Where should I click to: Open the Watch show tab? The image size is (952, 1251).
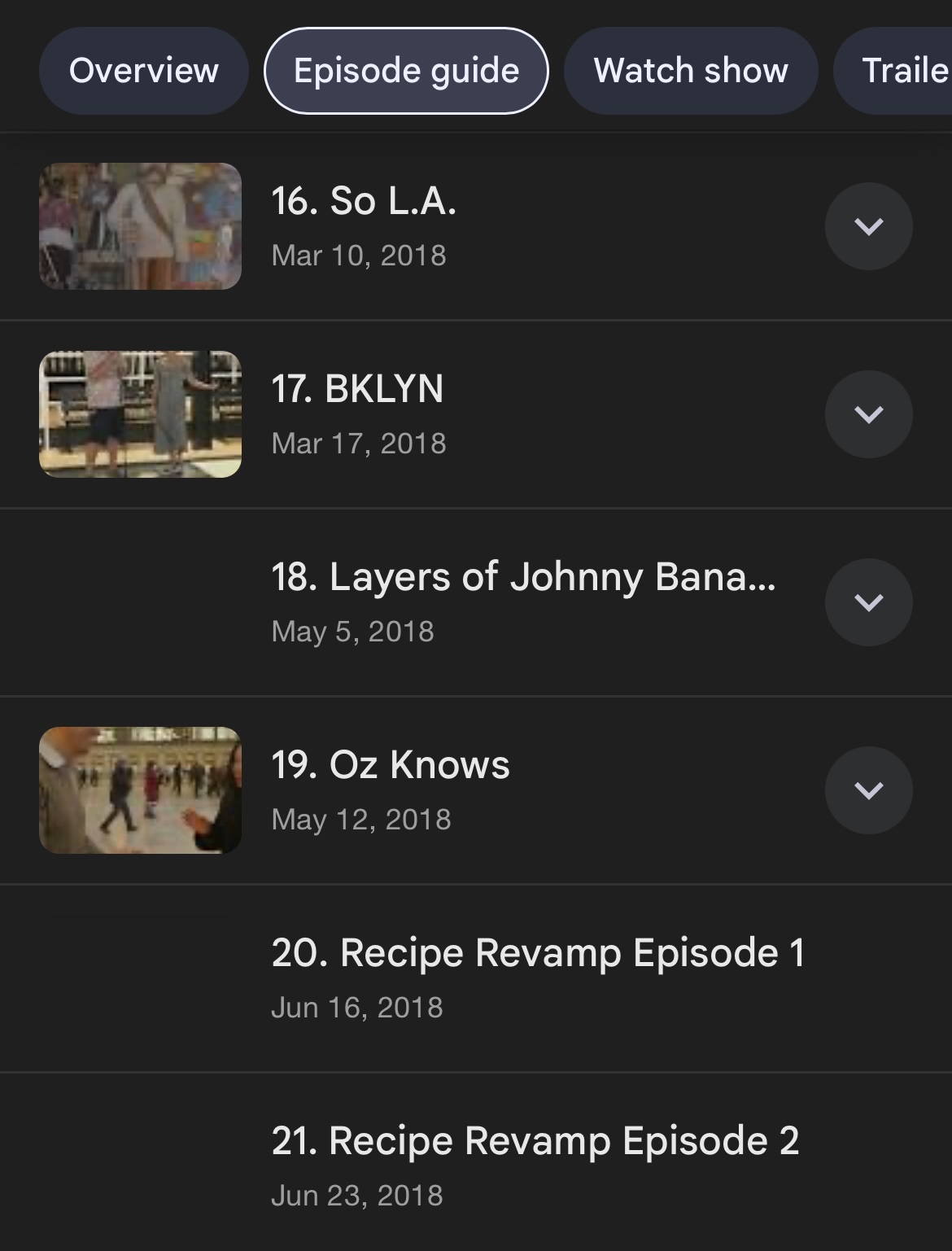coord(690,71)
